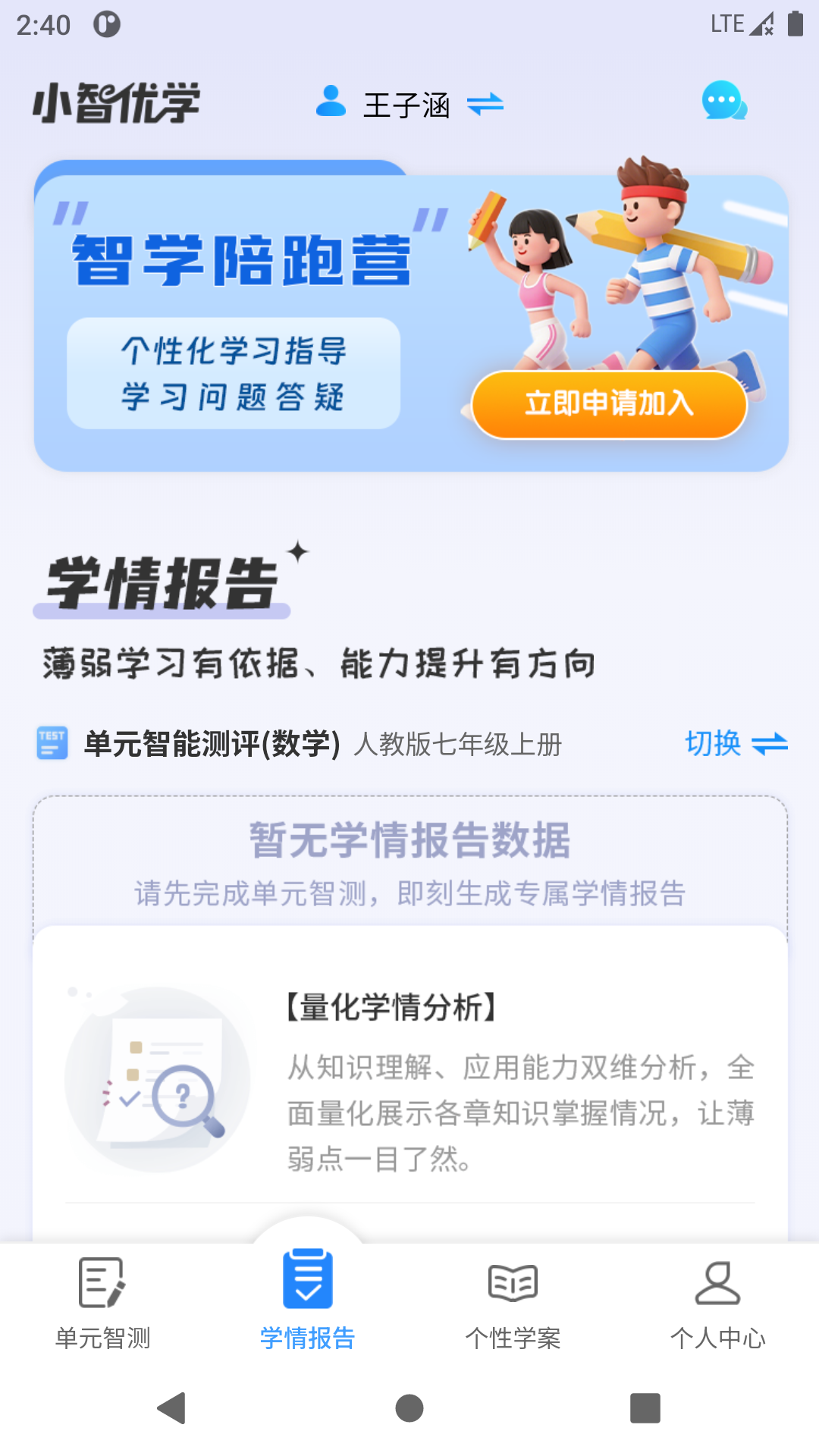Click the 切换 textbook switch link
Screen dimensions: 819x1456
tap(713, 745)
